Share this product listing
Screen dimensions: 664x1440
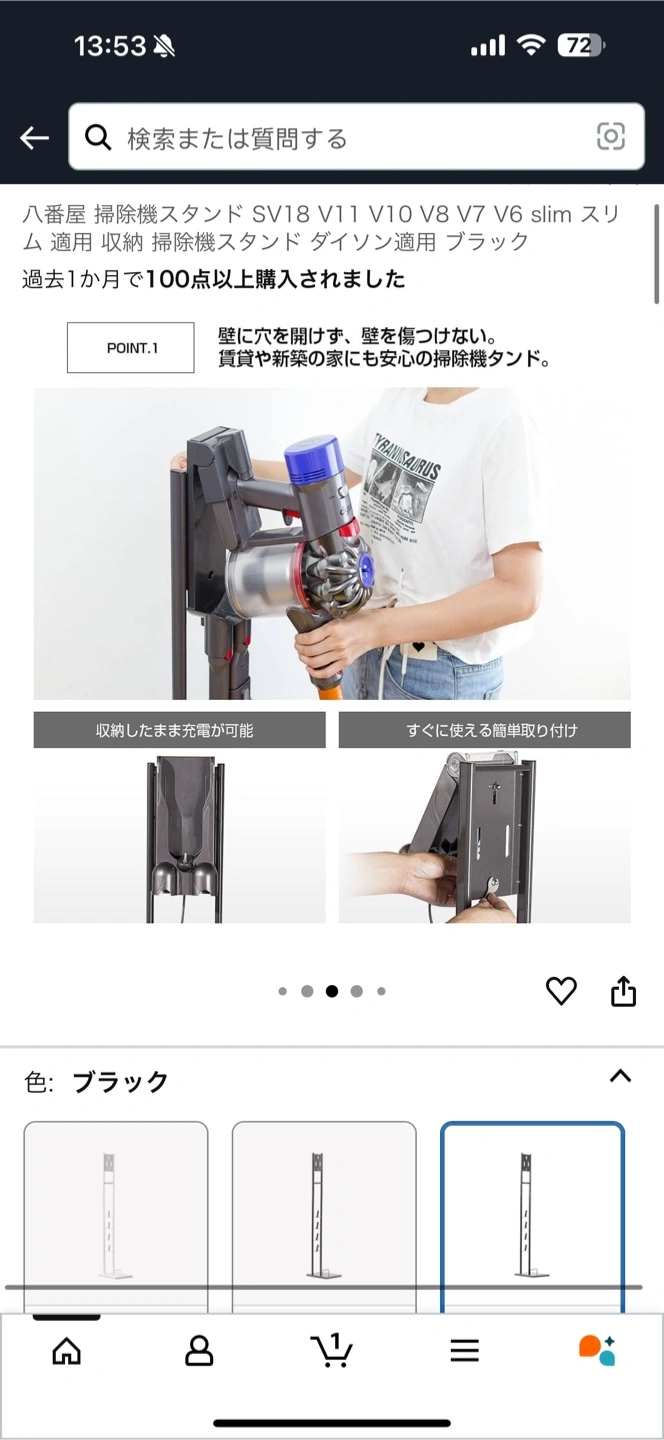(623, 991)
